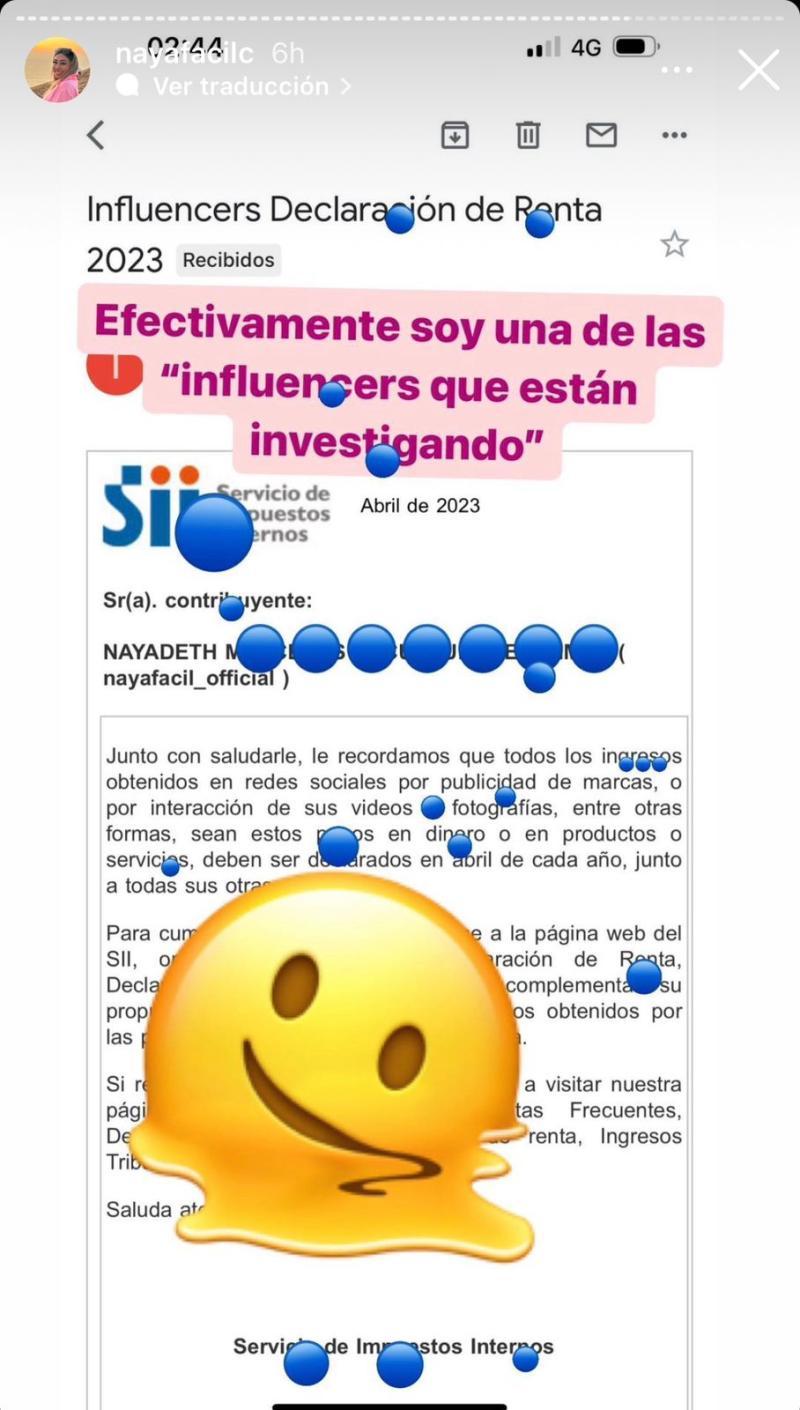Tap the story progress bar at the top
Image resolution: width=800 pixels, height=1410 pixels.
click(x=400, y=15)
